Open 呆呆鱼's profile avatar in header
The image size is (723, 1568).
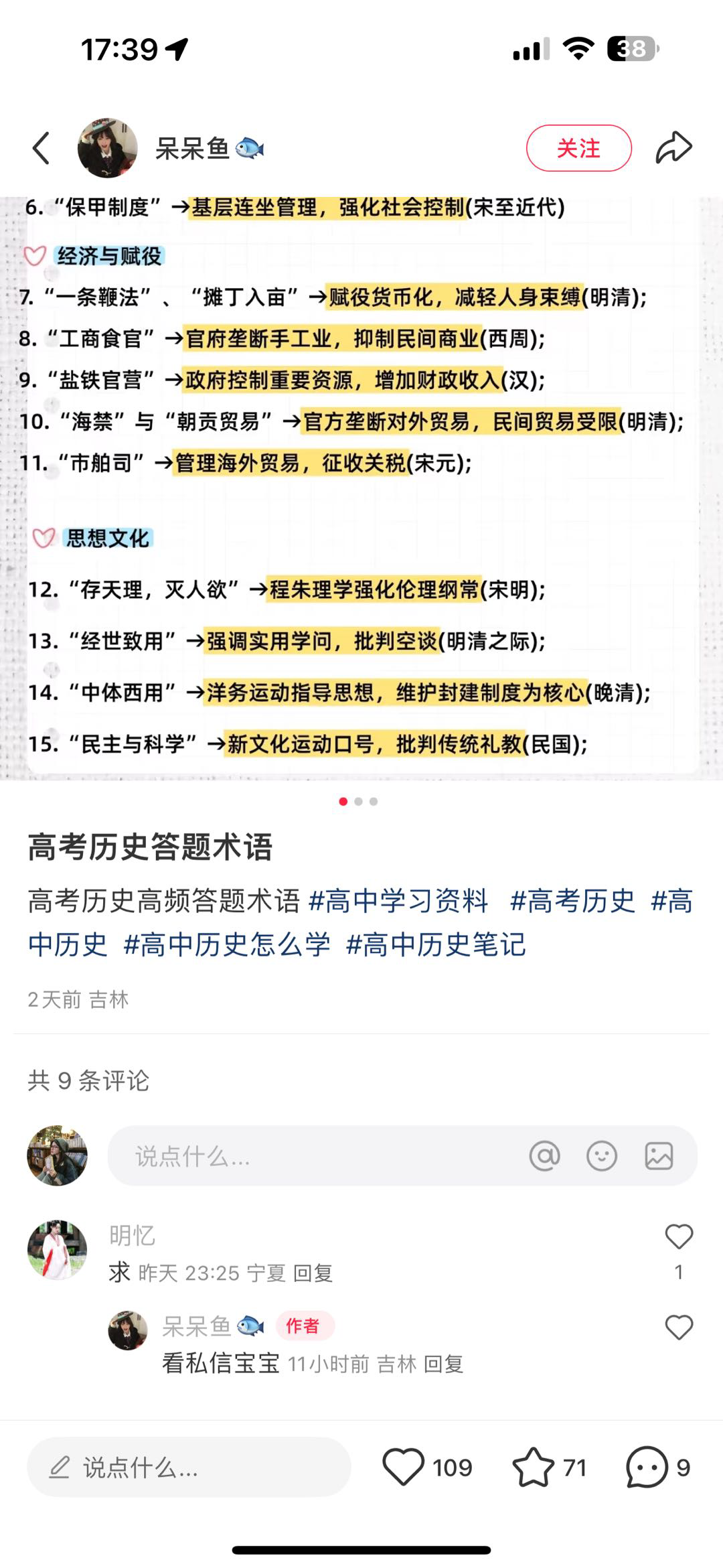(107, 148)
